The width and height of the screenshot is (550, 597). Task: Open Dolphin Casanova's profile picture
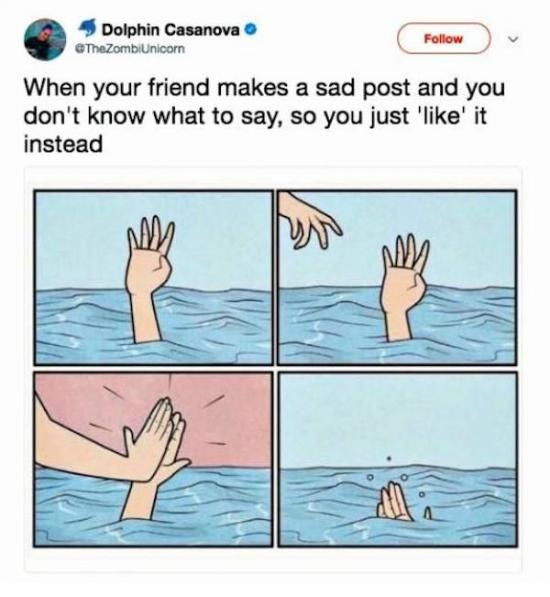coord(45,39)
